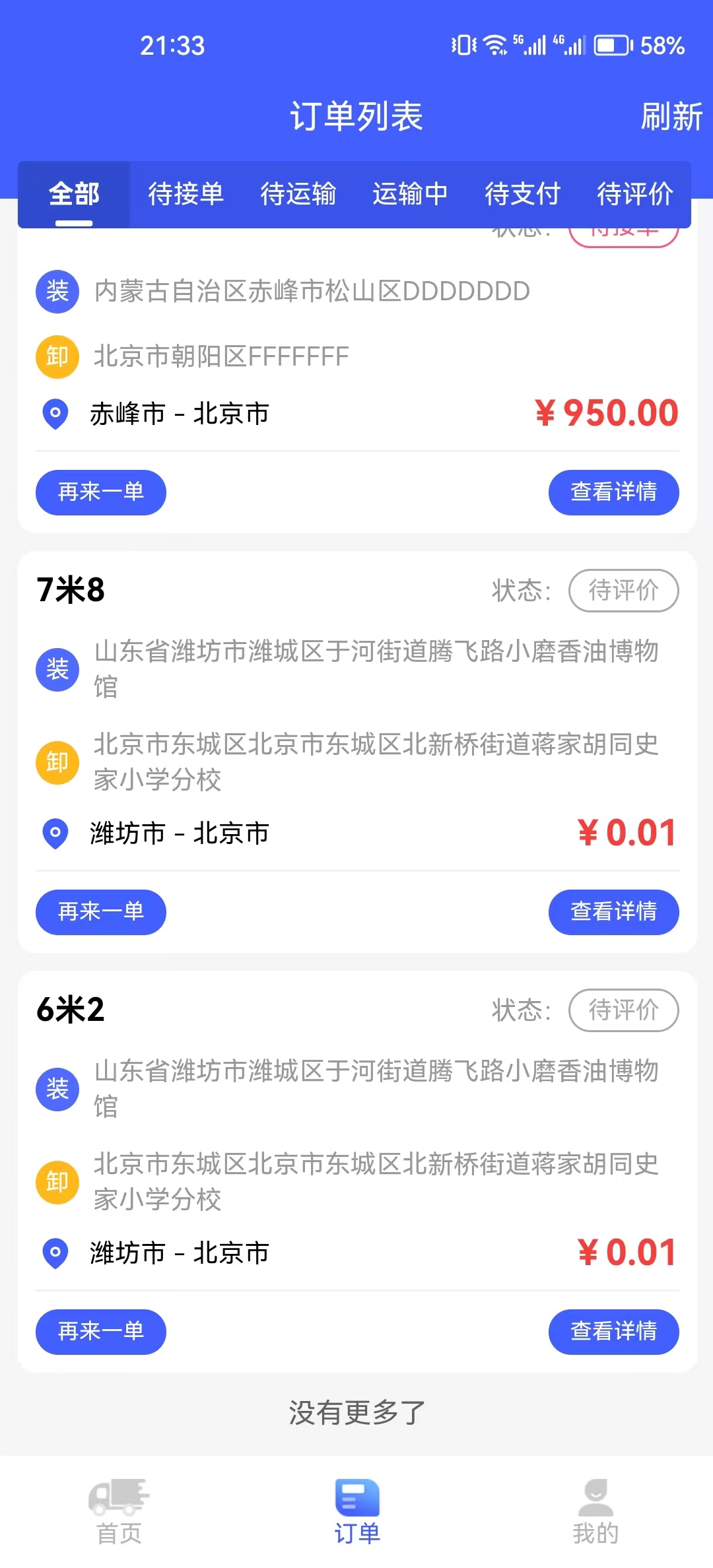The image size is (713, 1568).
Task: Show orders under 运输中
Action: coord(410,195)
